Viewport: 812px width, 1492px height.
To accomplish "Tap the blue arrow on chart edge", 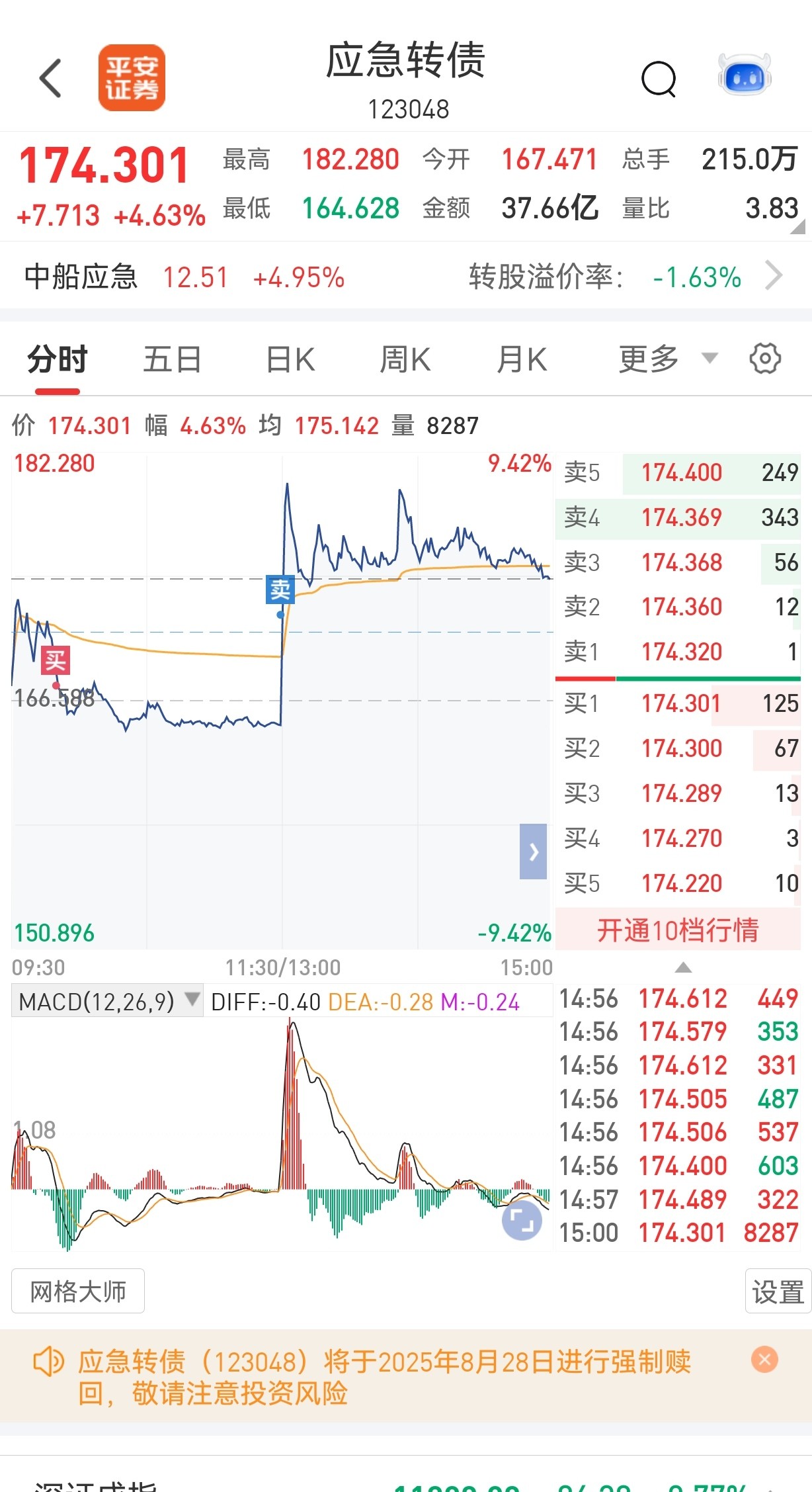I will [x=533, y=852].
